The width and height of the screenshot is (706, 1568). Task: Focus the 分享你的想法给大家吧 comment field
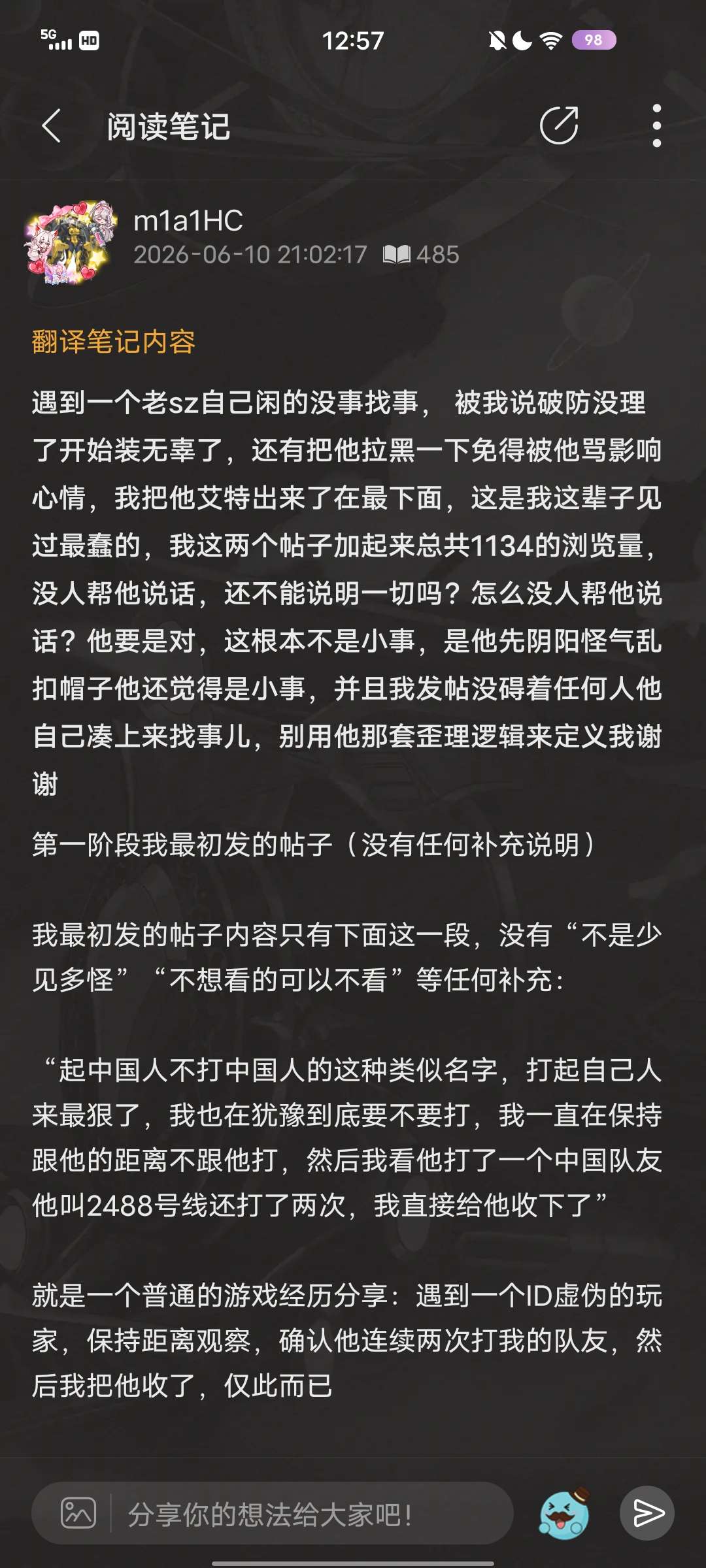[311, 1514]
